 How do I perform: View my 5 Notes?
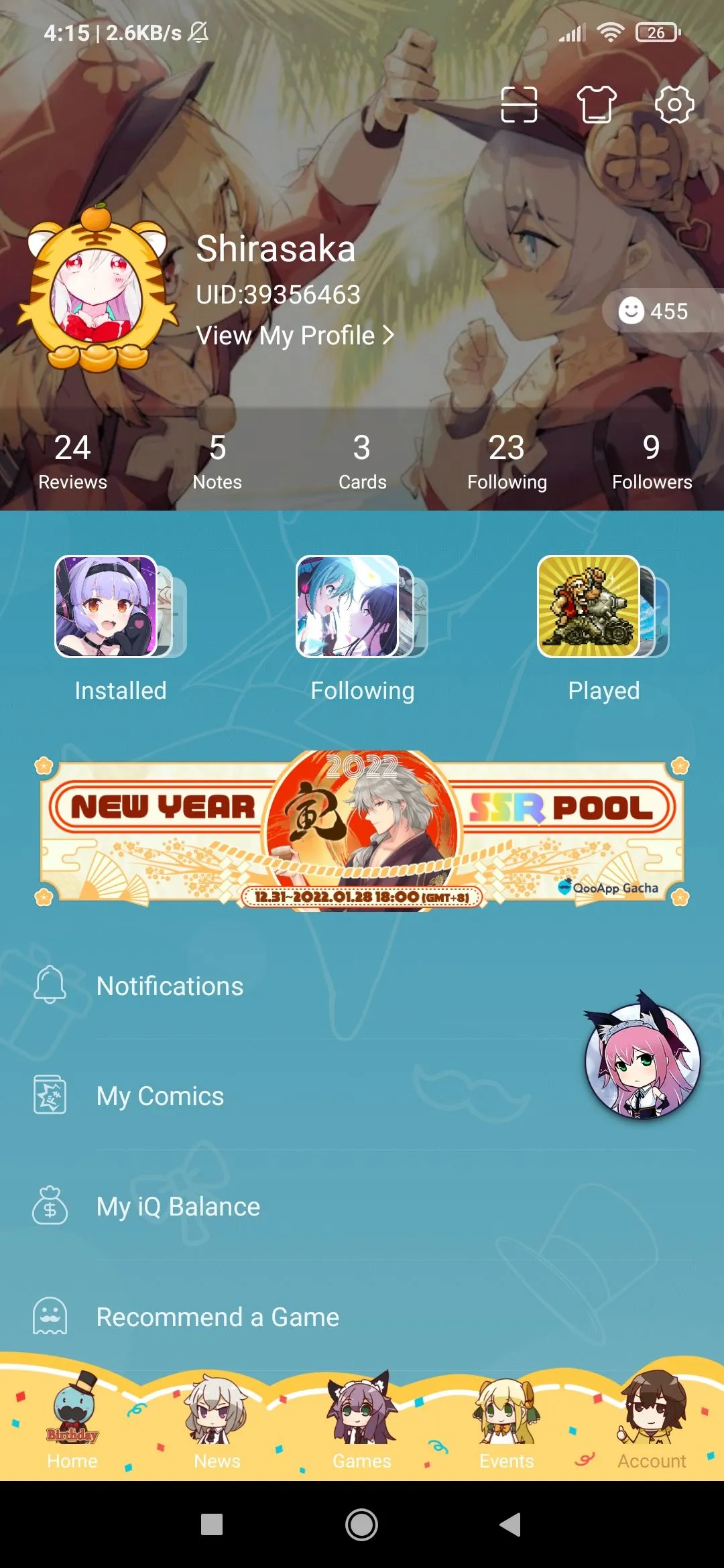coord(217,461)
